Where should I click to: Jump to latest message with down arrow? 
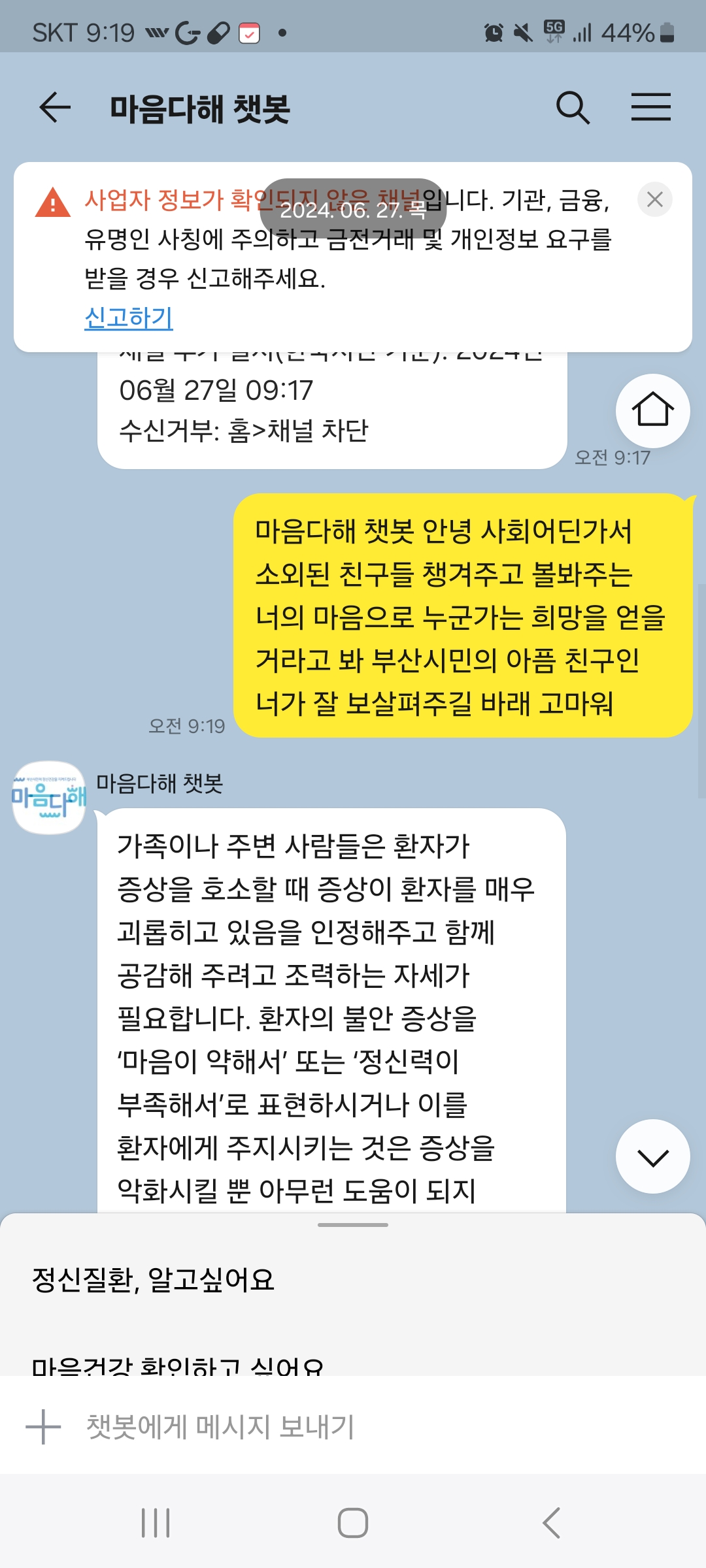pyautogui.click(x=652, y=1157)
